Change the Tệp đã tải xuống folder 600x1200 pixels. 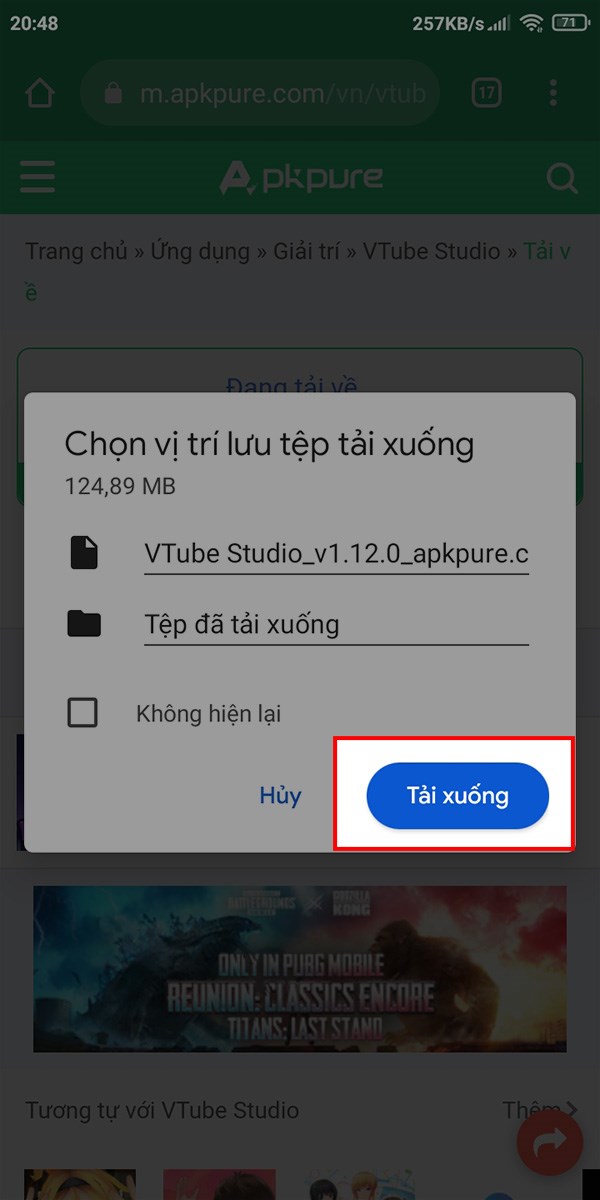coord(336,625)
